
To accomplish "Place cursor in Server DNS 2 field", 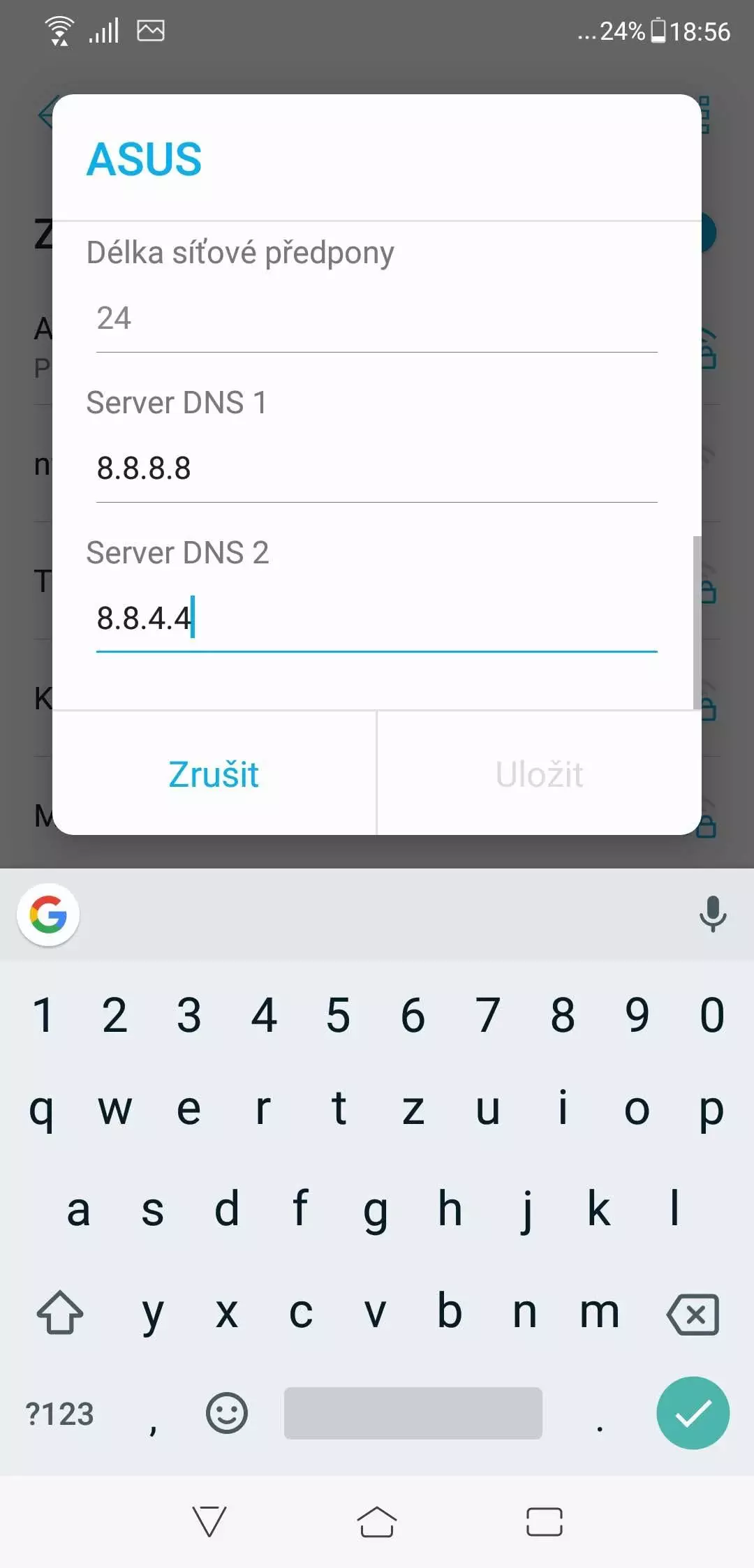I will tap(377, 619).
